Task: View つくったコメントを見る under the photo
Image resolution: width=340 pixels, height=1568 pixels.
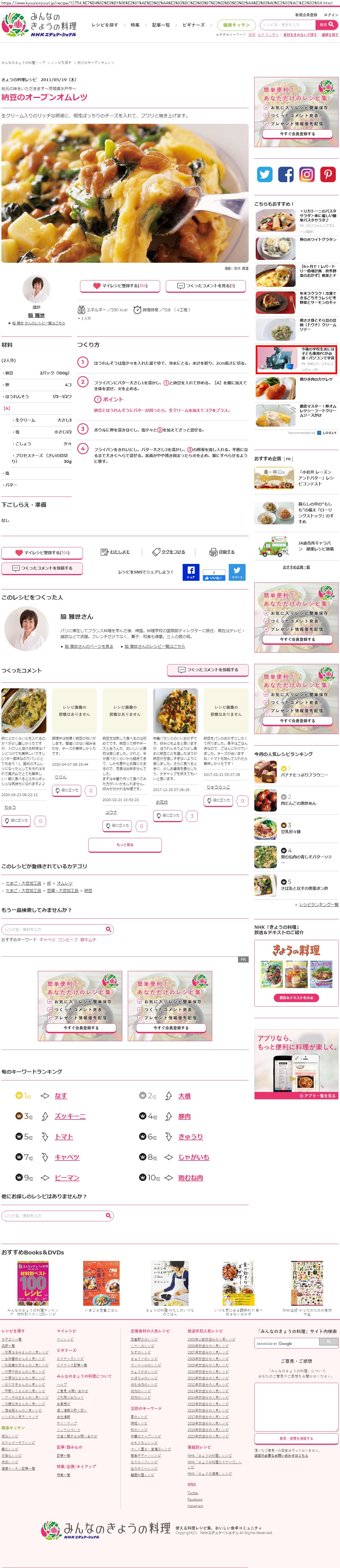Action: pyautogui.click(x=207, y=285)
